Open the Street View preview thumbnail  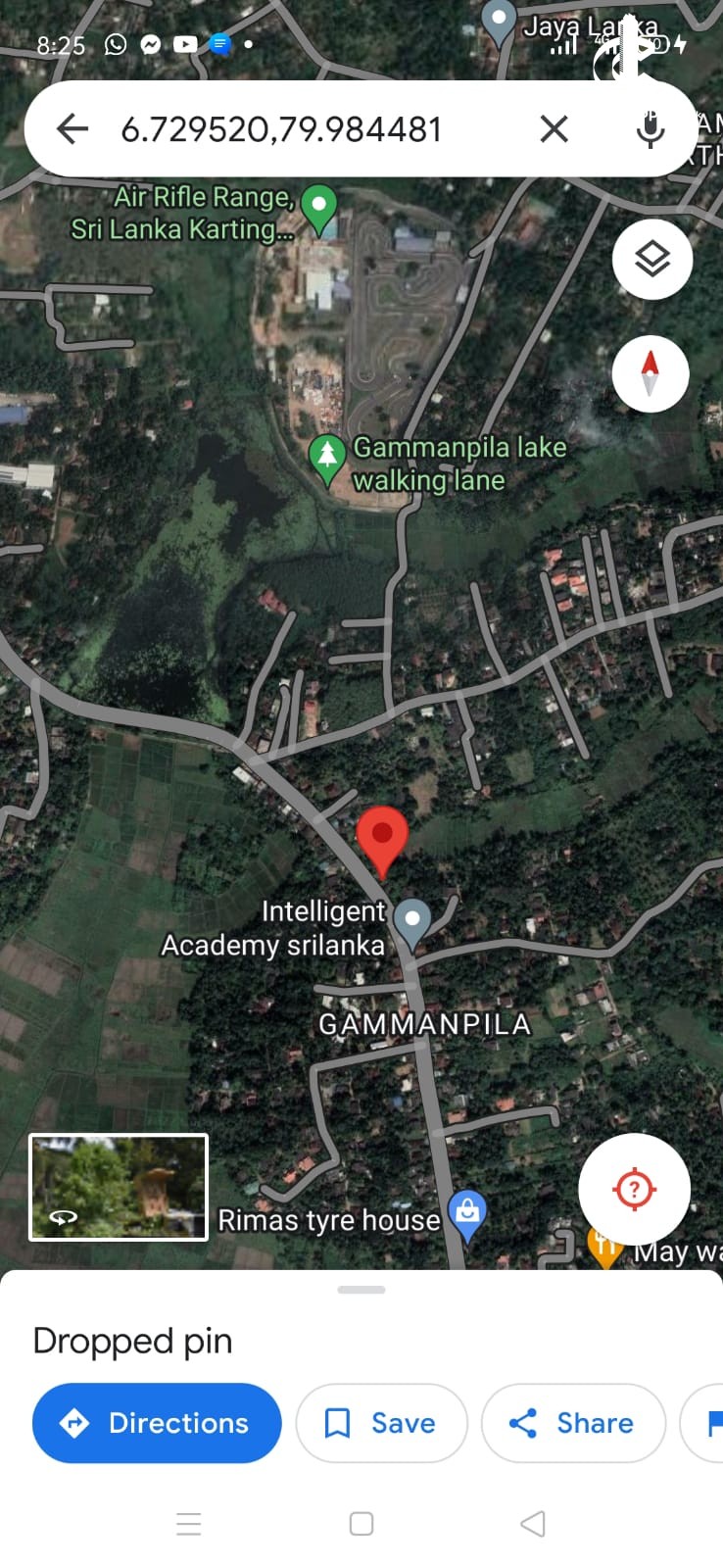coord(119,1187)
